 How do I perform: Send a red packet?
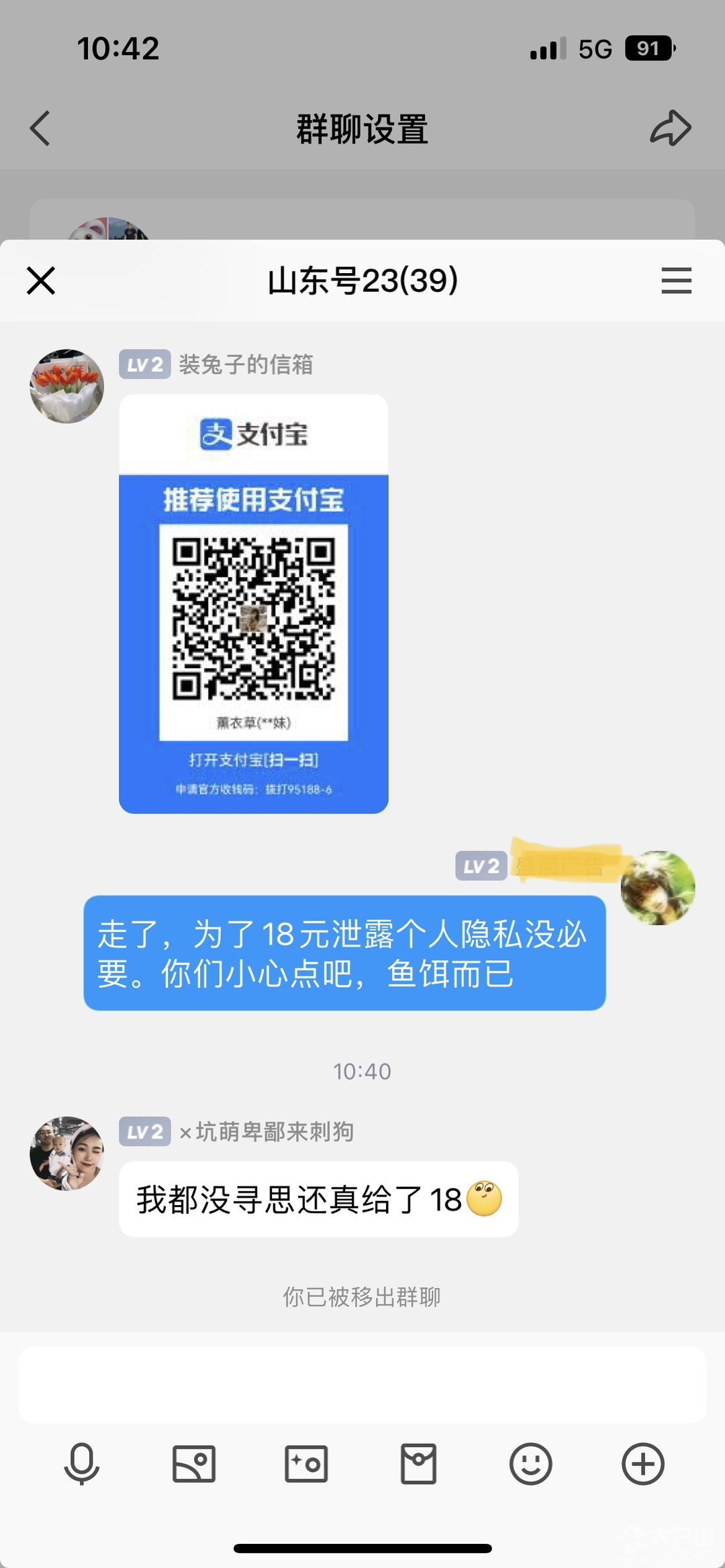click(418, 1463)
